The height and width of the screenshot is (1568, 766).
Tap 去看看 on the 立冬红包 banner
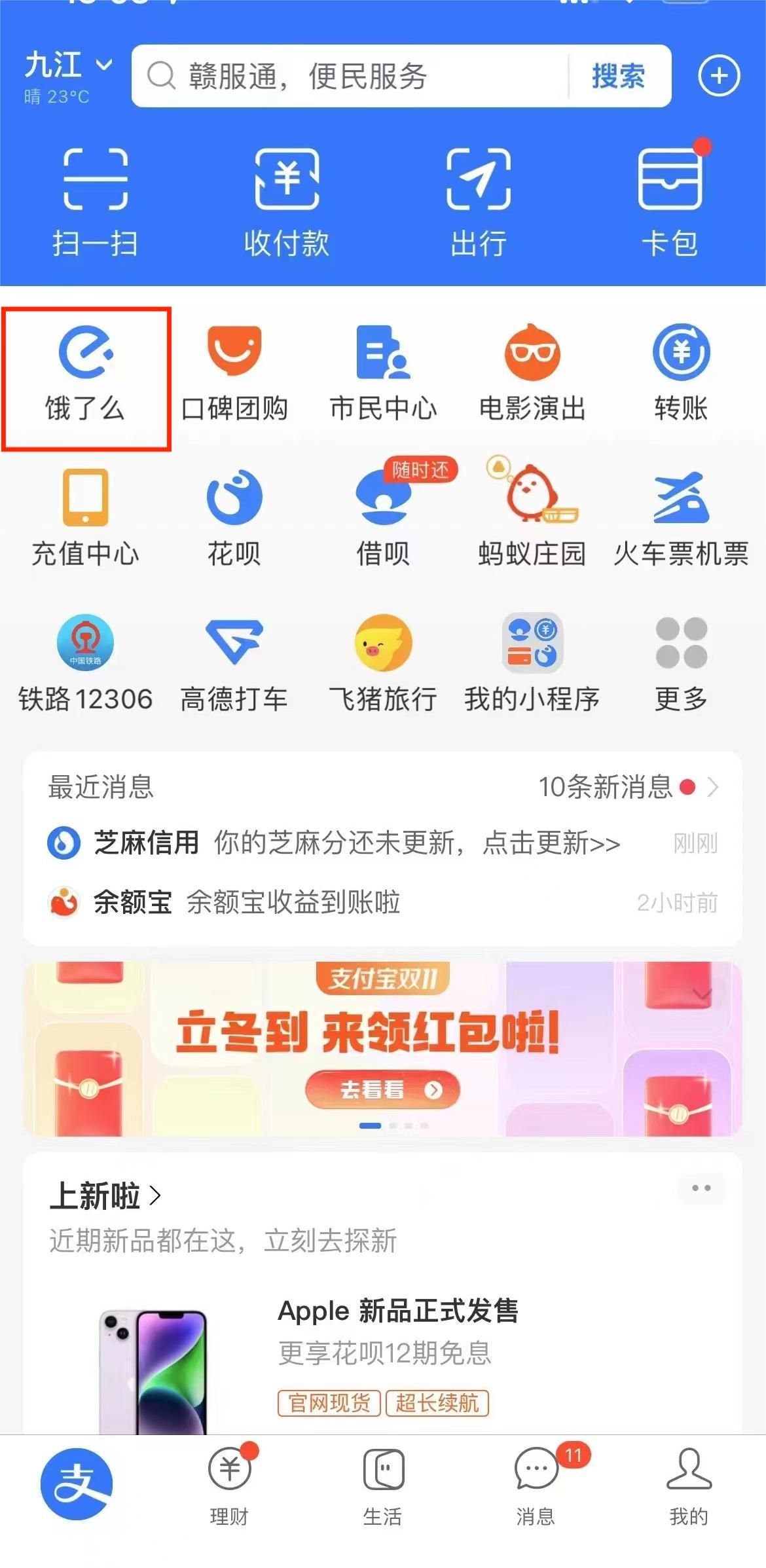click(382, 1089)
